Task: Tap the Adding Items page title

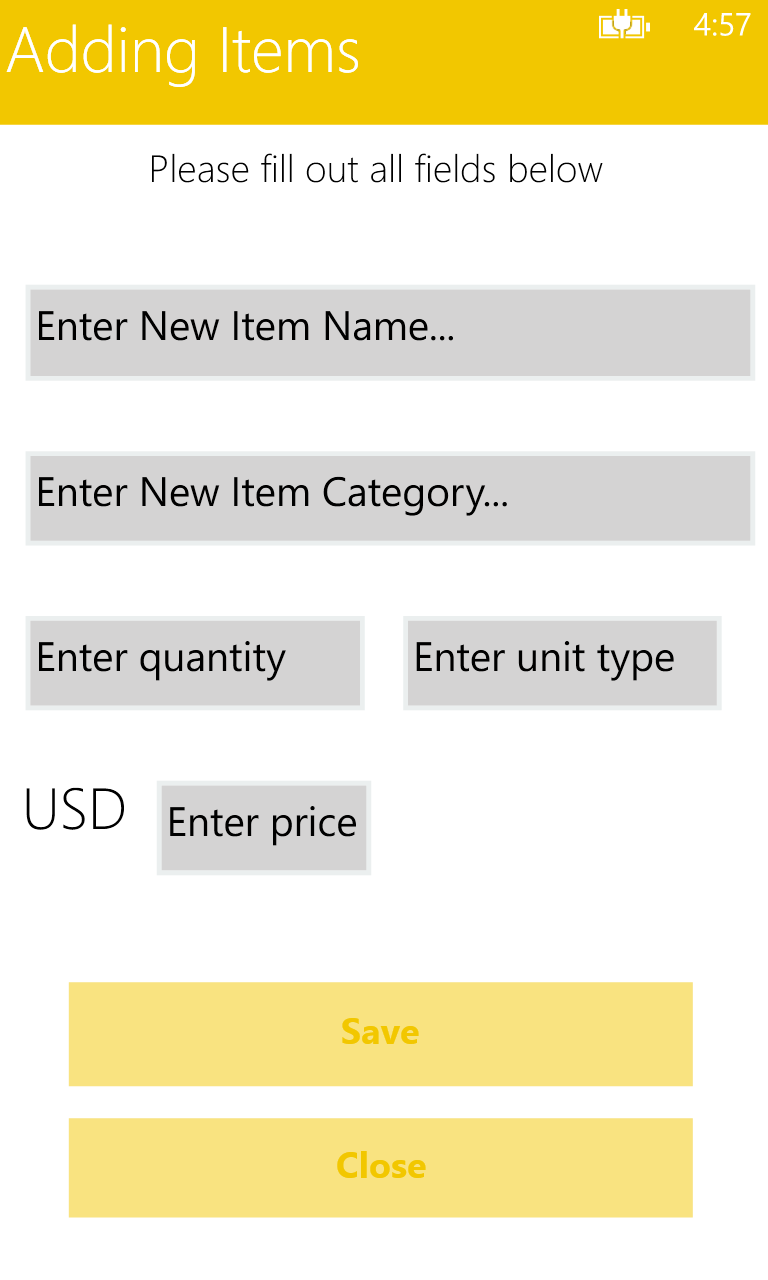Action: tap(184, 52)
